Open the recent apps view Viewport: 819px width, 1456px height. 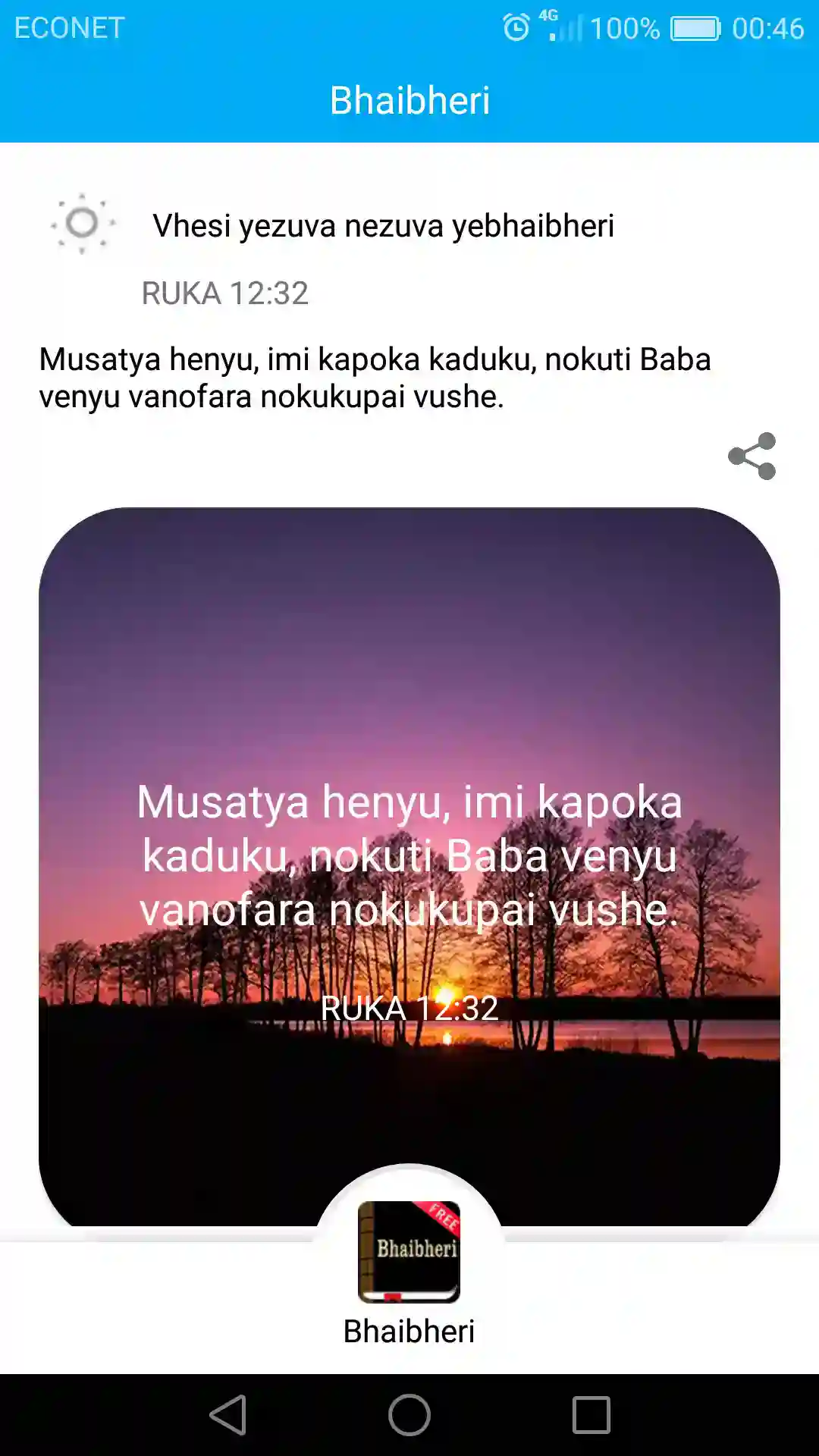coord(591,1415)
